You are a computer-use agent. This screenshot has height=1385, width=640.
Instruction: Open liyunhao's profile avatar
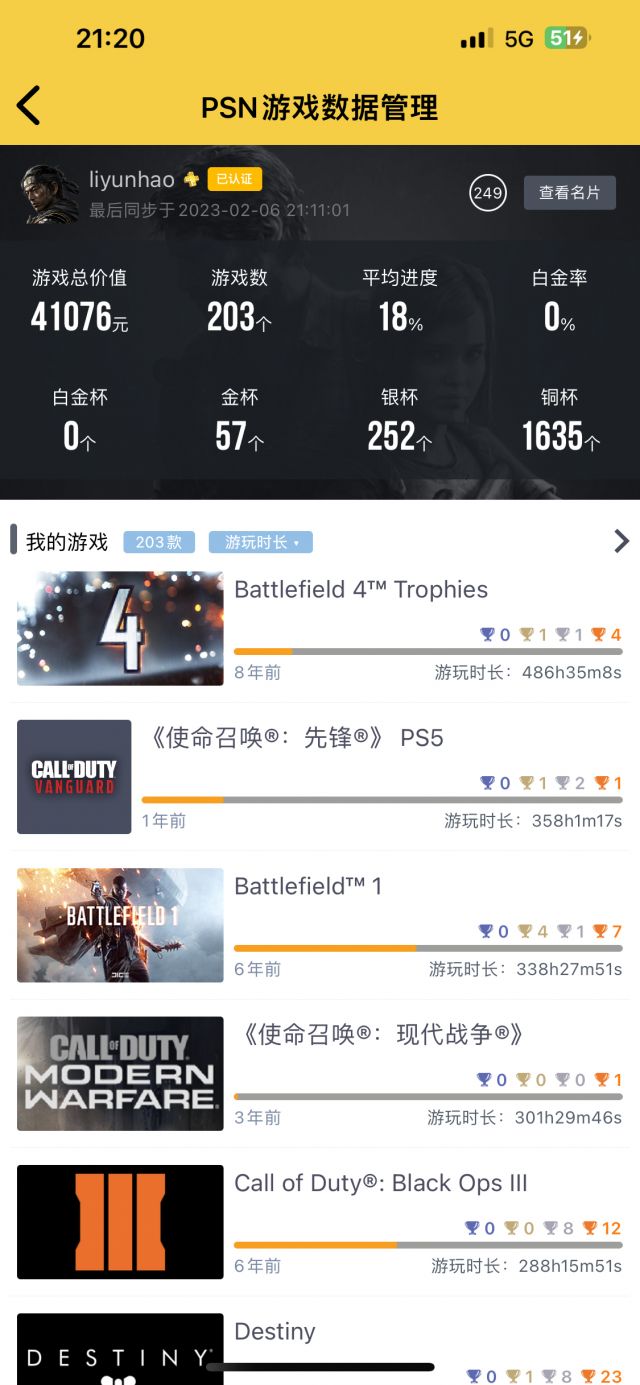(50, 193)
